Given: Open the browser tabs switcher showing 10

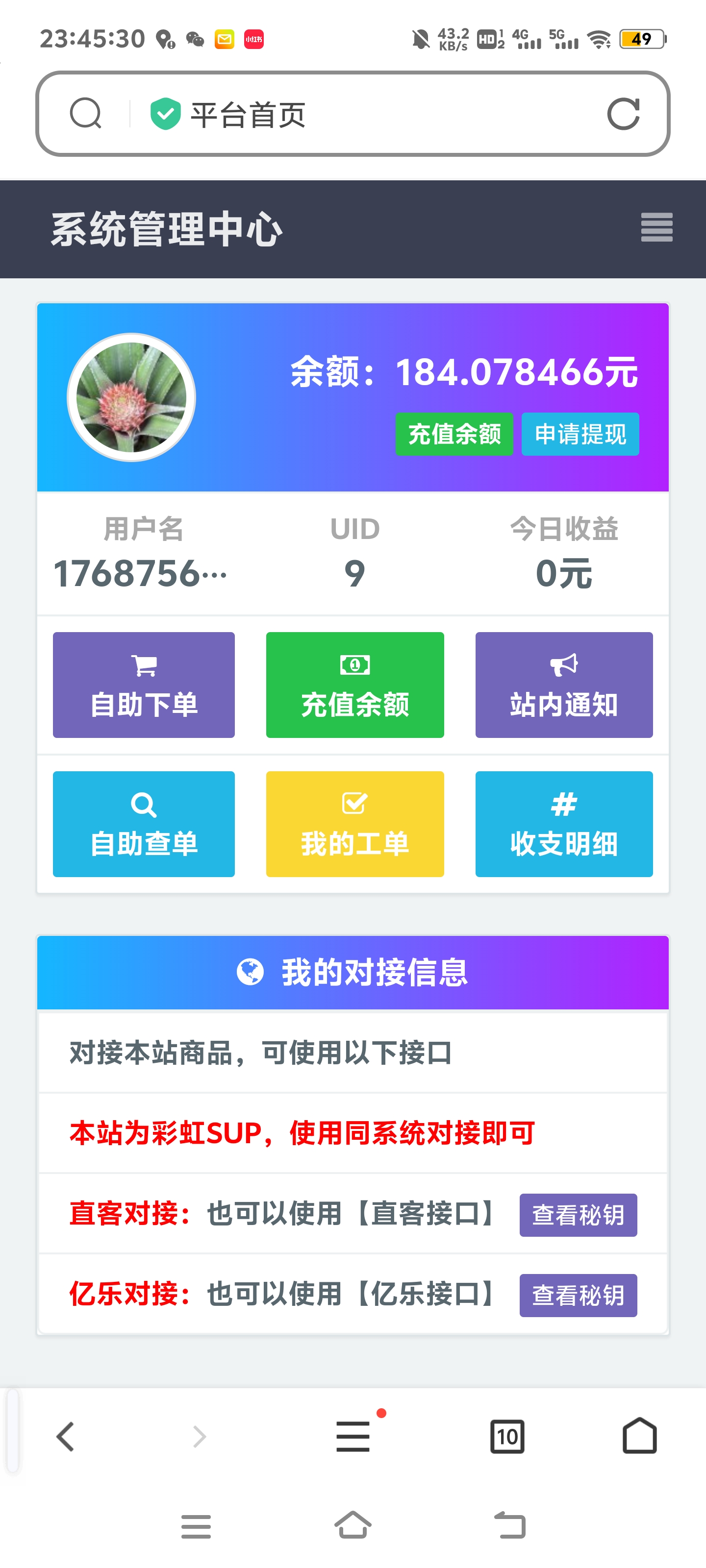Looking at the screenshot, I should (x=507, y=1437).
